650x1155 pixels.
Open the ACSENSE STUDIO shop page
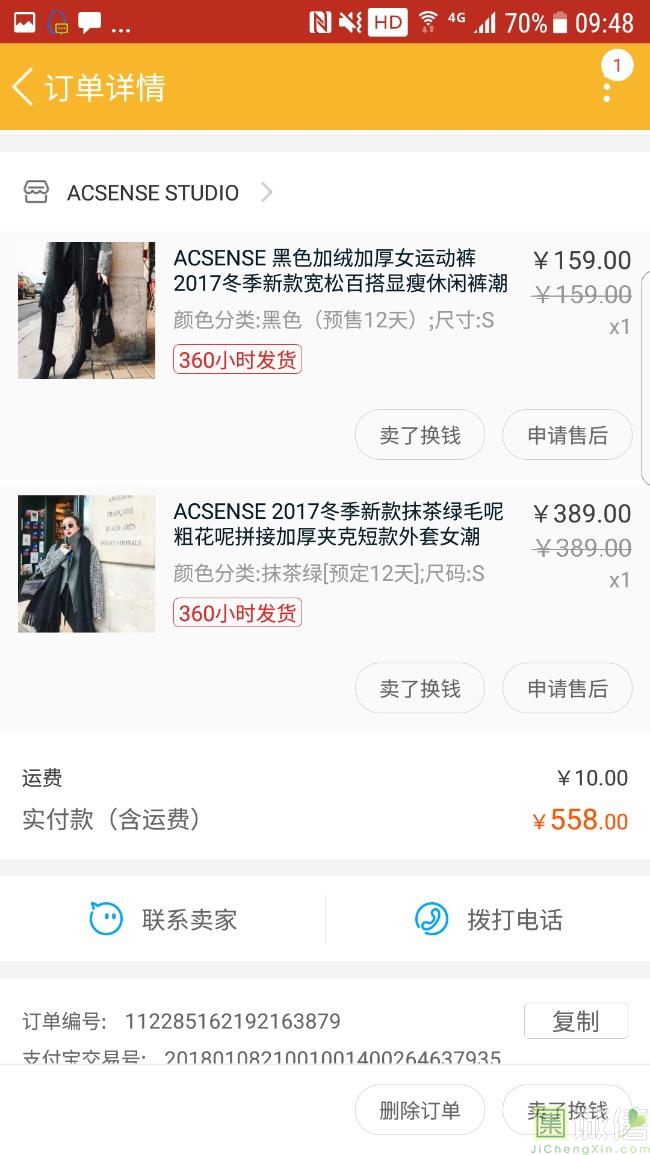152,193
